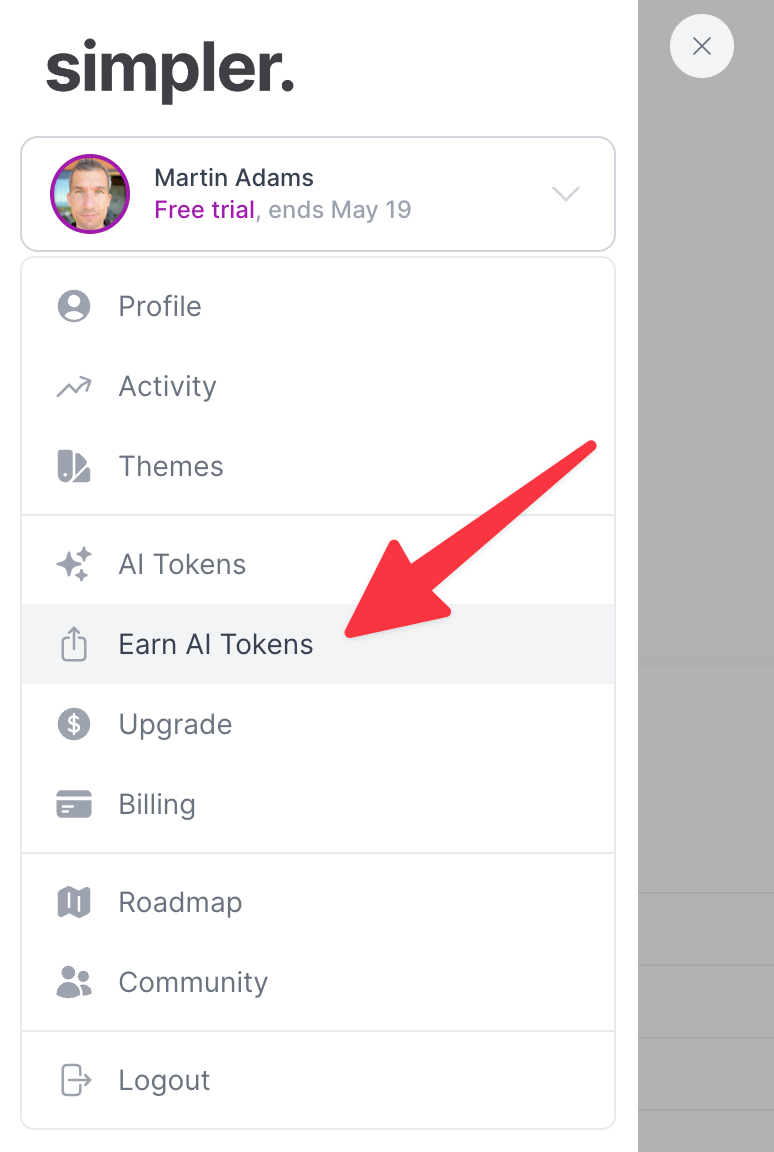
Task: Open the Roadmap
Action: point(180,902)
